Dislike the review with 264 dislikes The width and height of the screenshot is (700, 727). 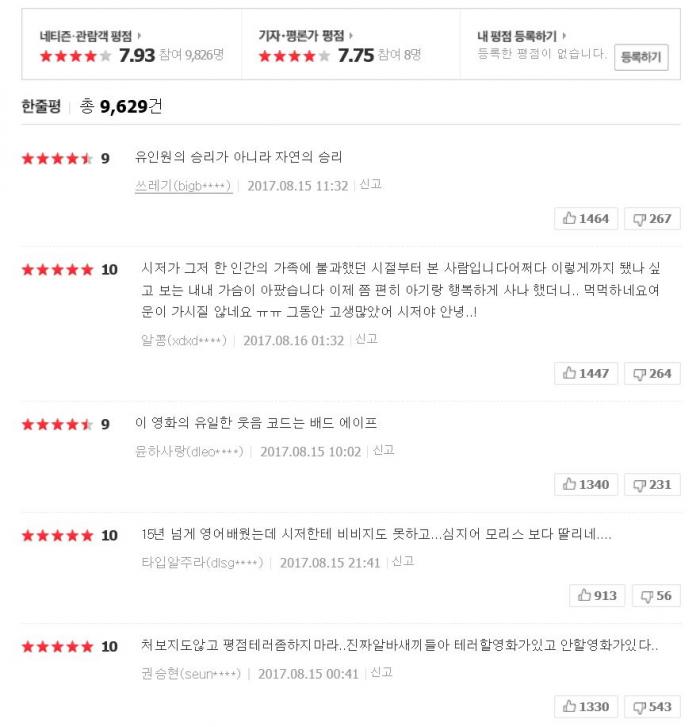click(652, 373)
